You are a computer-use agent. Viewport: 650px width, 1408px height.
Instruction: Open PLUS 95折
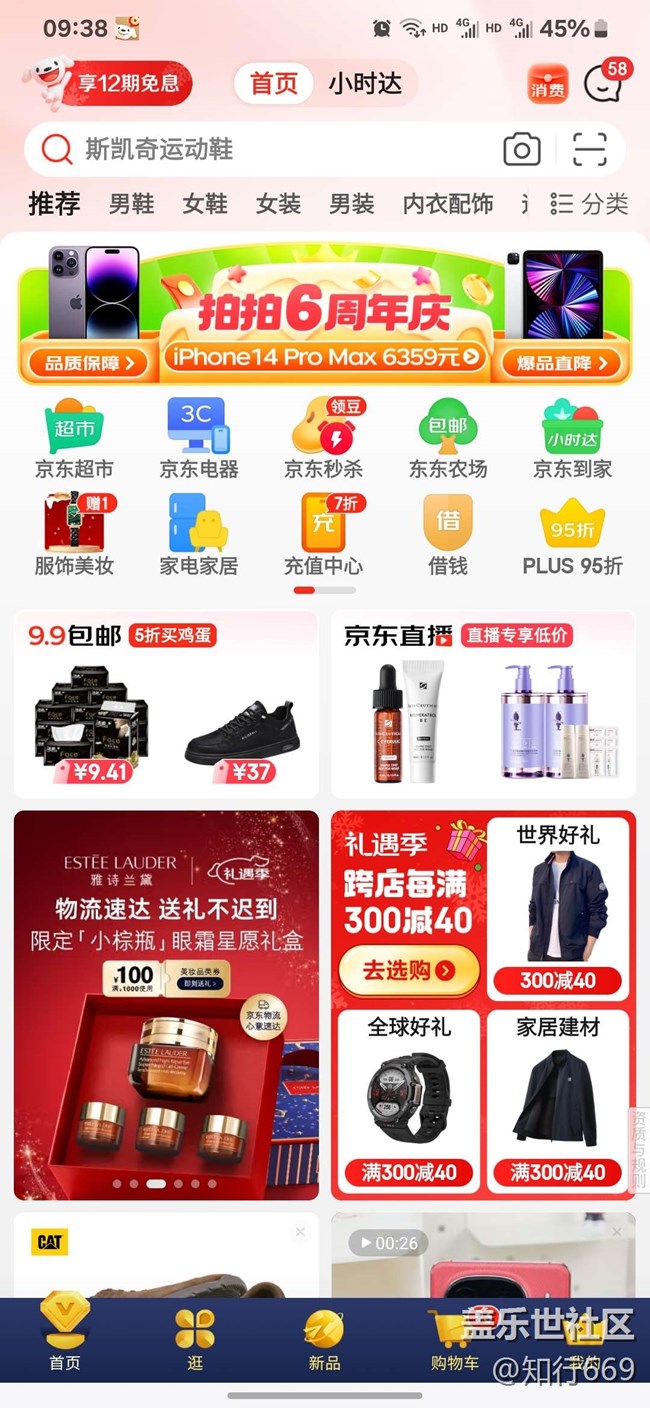click(572, 536)
